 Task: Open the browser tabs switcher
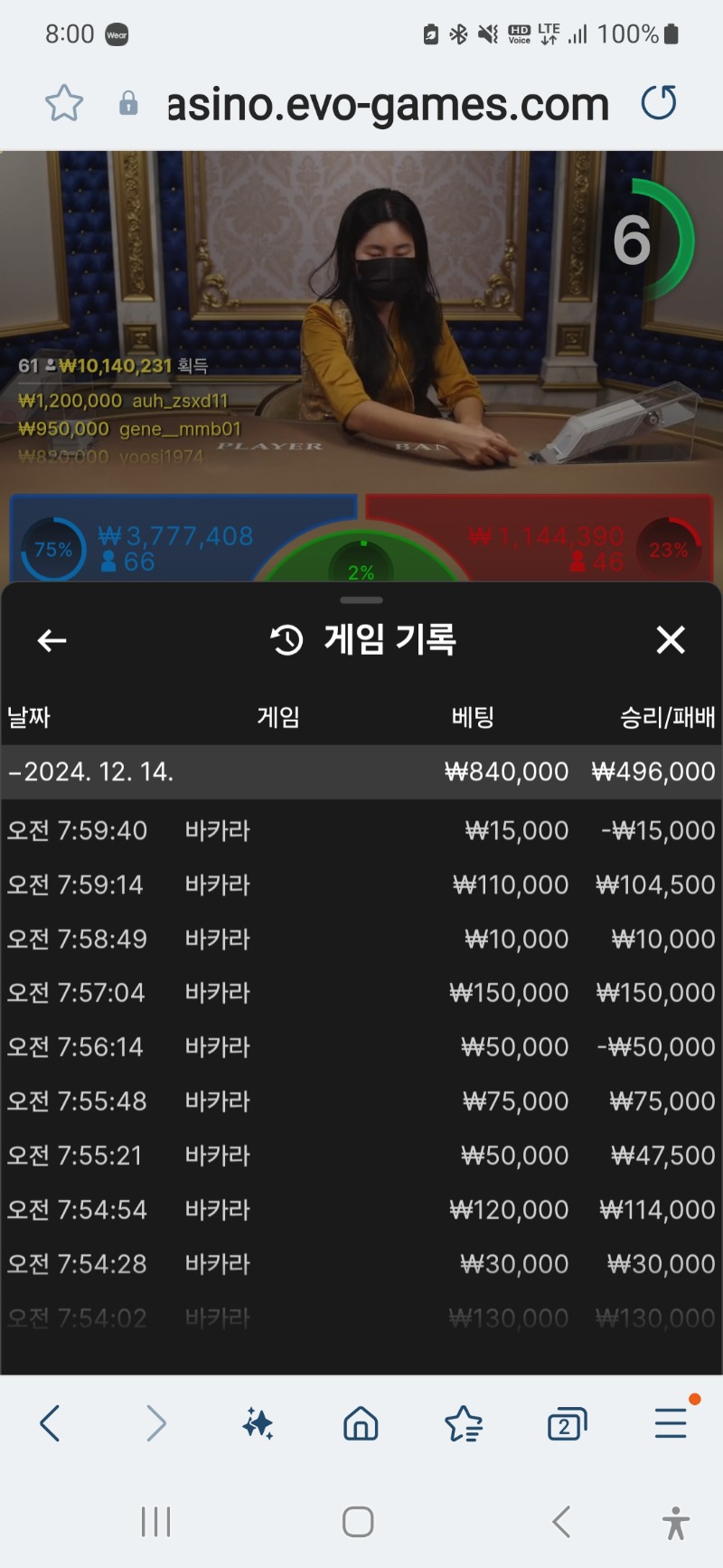tap(567, 1424)
